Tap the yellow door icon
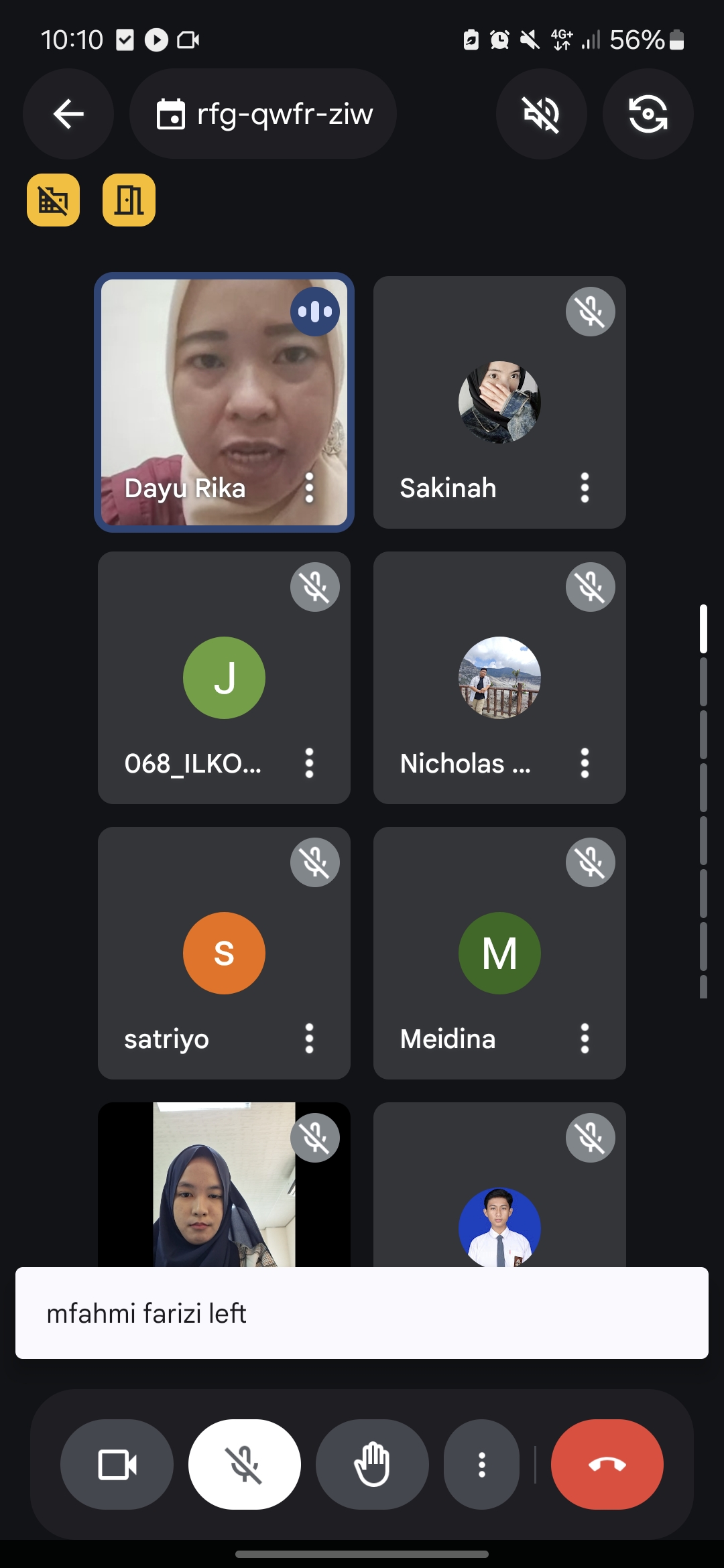The width and height of the screenshot is (724, 1568). click(129, 200)
